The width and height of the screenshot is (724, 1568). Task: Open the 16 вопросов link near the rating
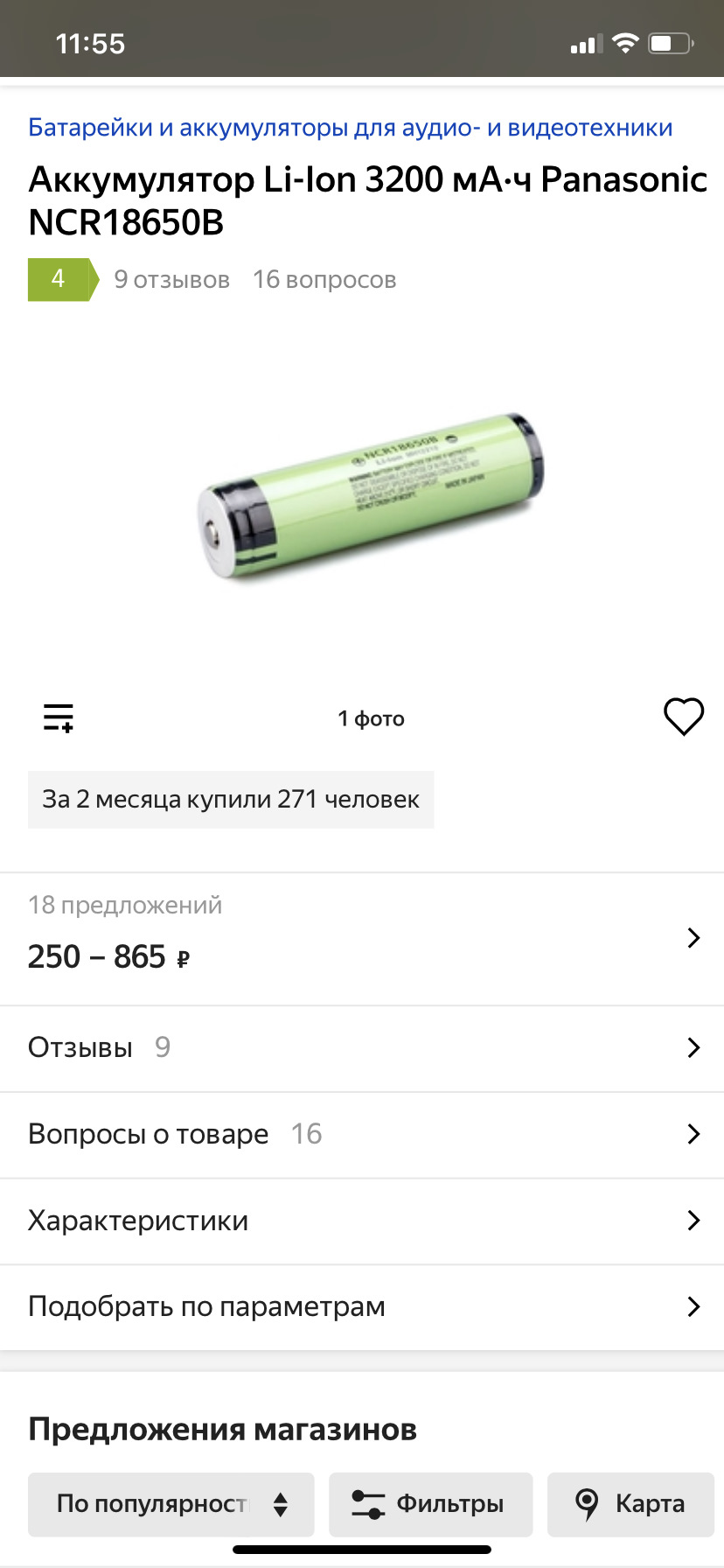pyautogui.click(x=324, y=280)
